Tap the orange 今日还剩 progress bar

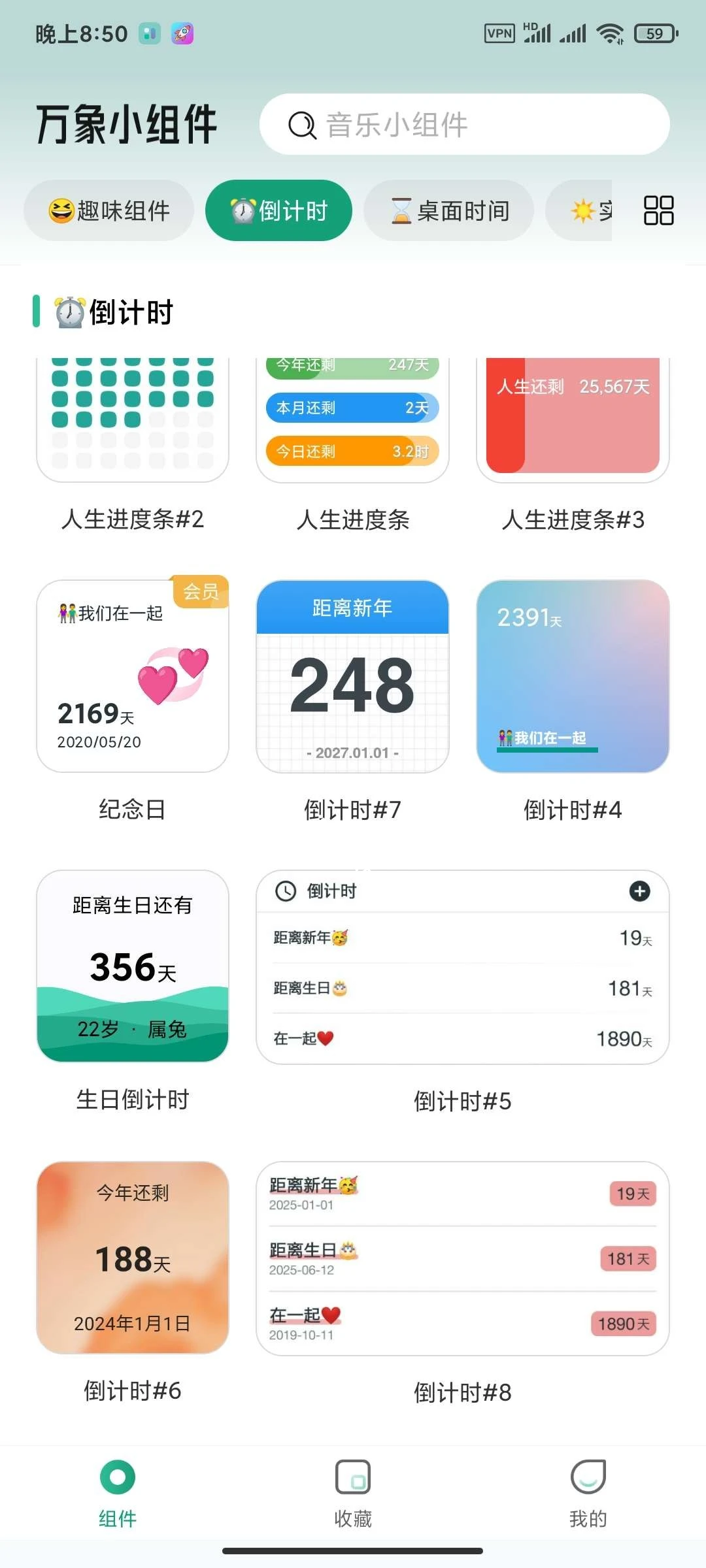[x=351, y=451]
